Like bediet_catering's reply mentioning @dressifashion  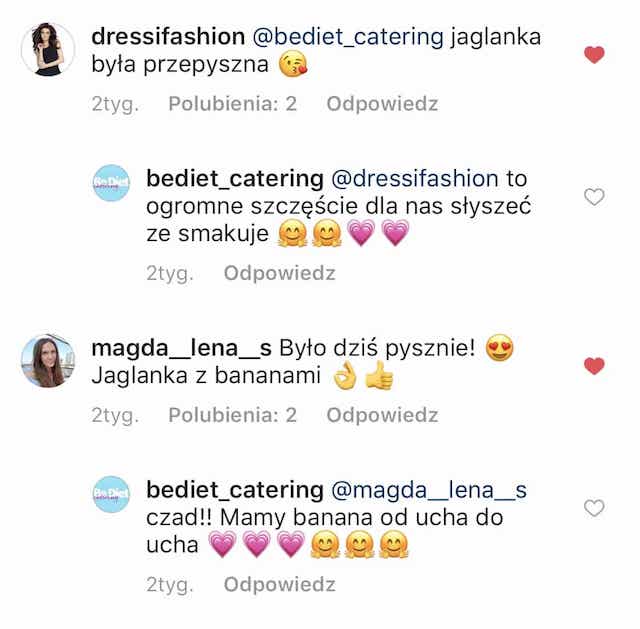594,198
